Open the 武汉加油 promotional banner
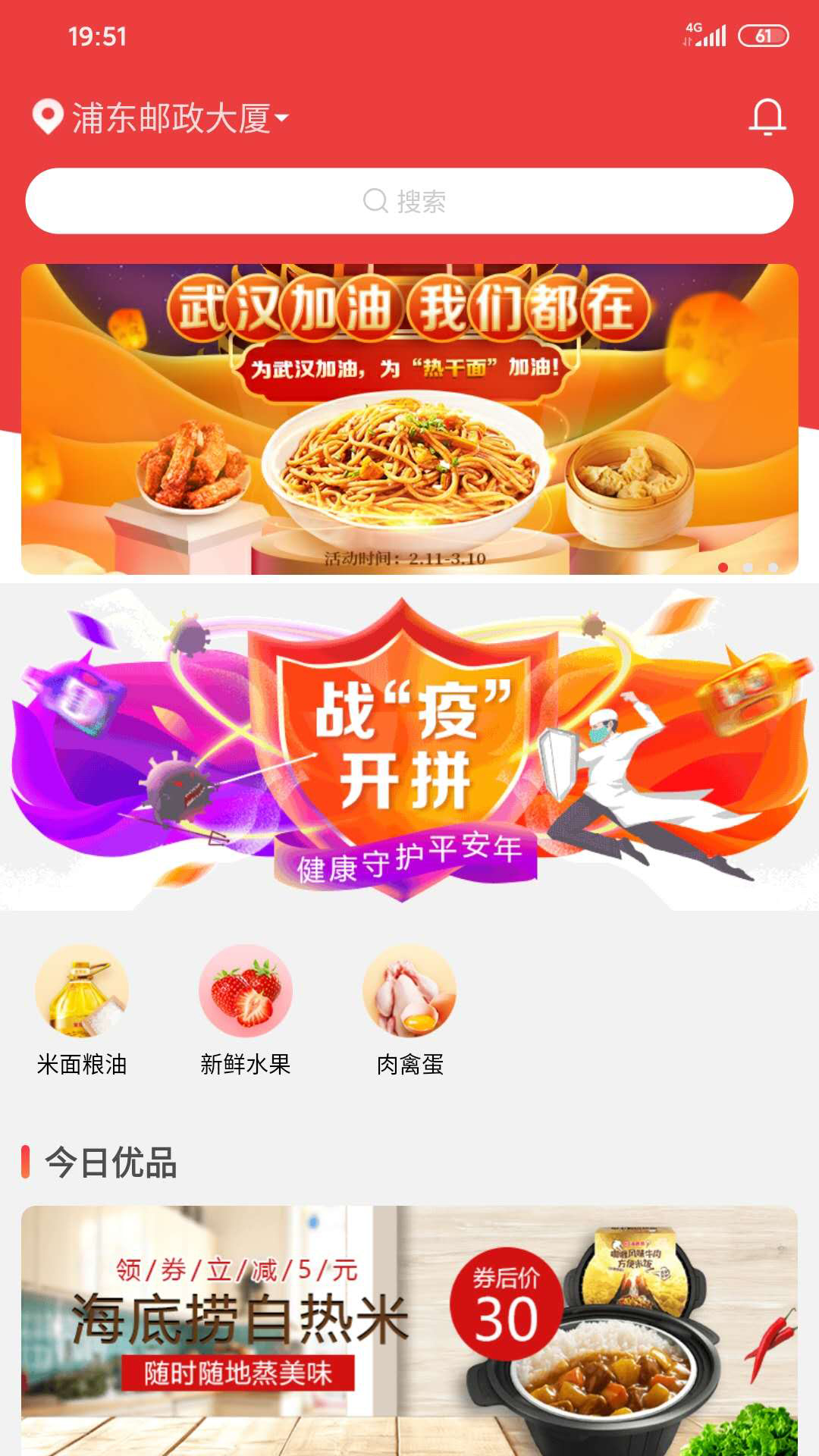The width and height of the screenshot is (819, 1456). 409,417
